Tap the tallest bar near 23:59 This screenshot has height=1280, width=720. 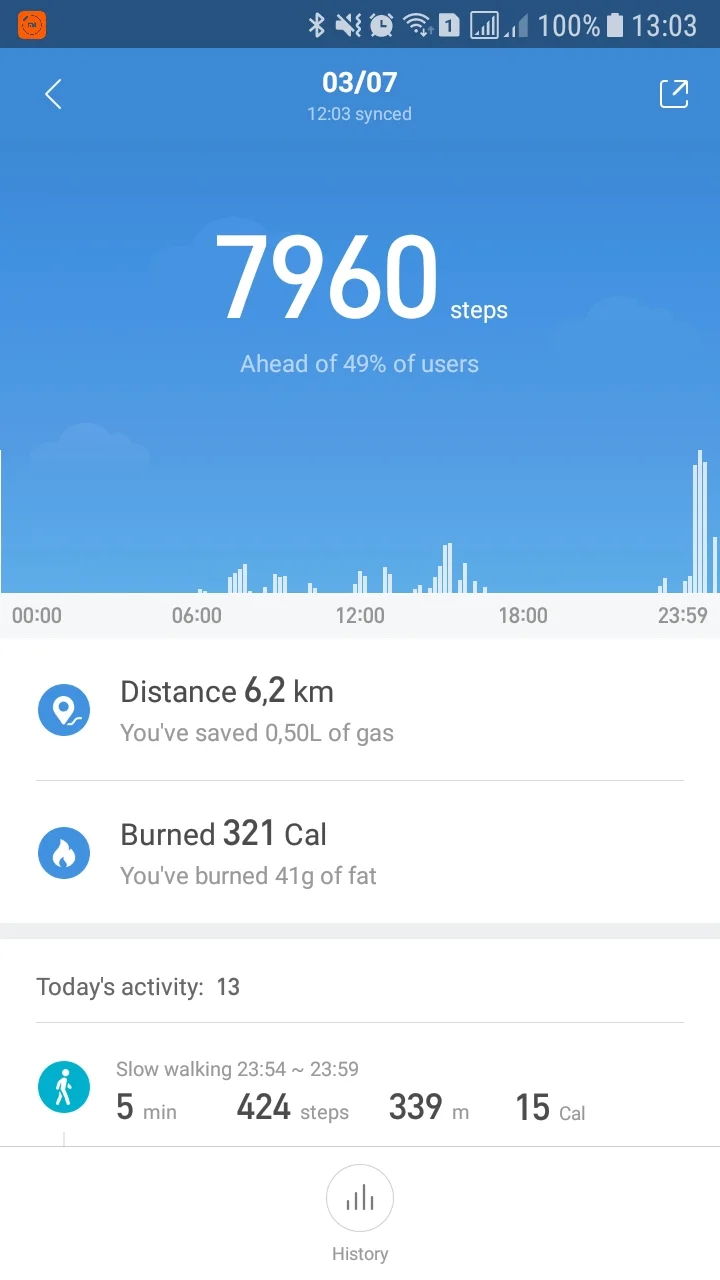699,520
